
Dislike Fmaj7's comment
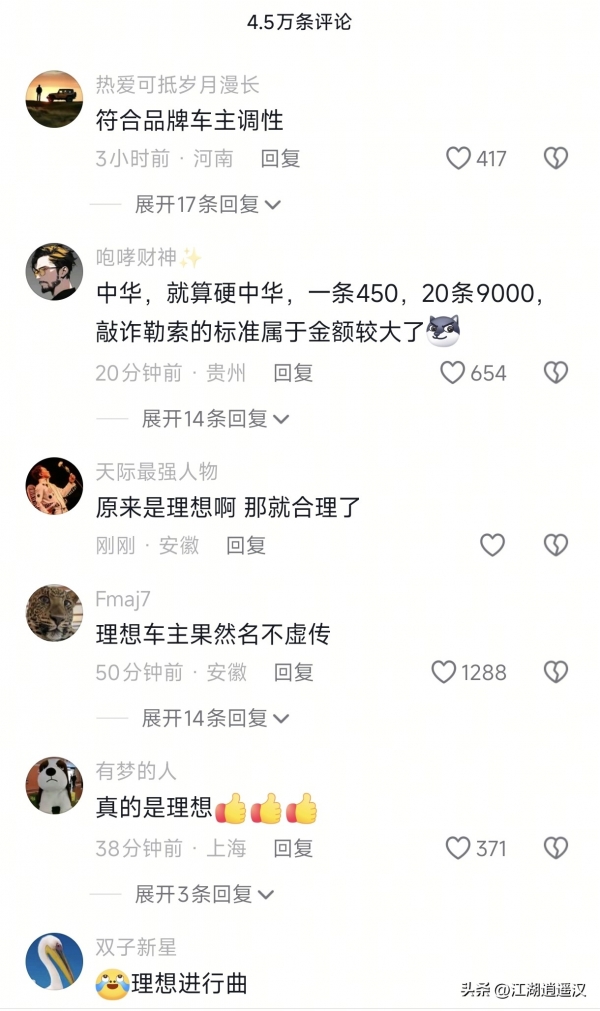[555, 672]
